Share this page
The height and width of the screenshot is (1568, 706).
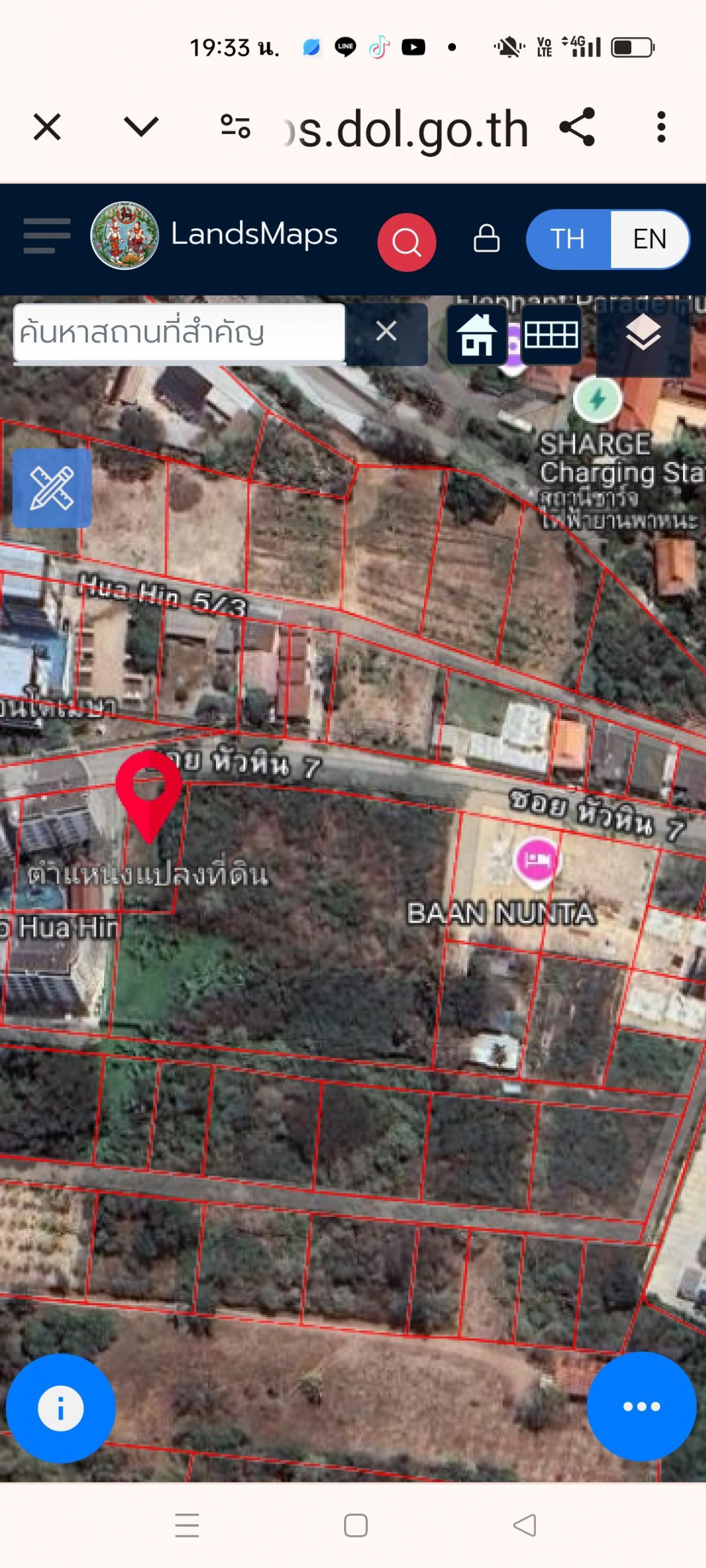[x=577, y=127]
